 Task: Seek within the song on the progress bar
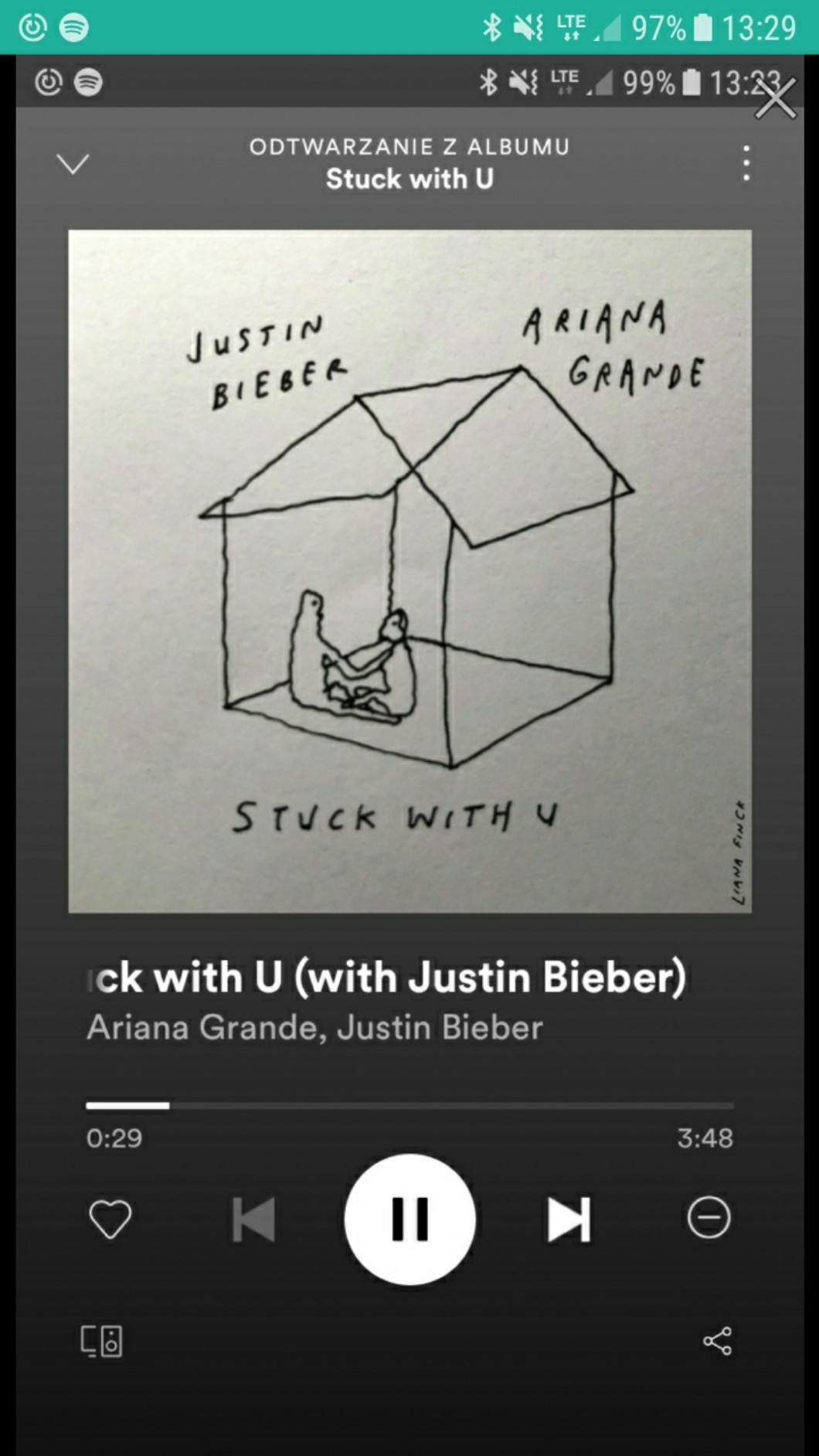click(x=409, y=1106)
